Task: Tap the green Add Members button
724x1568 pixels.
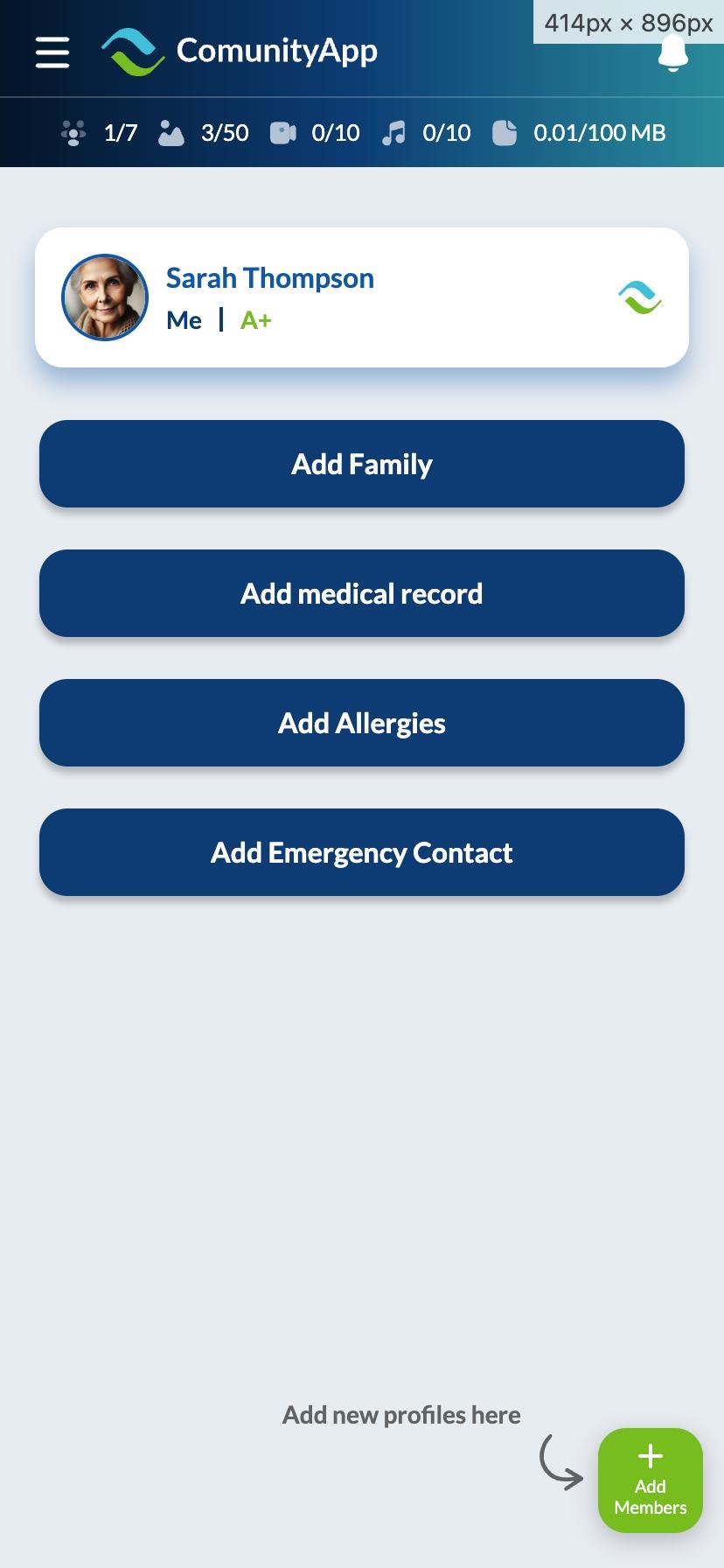Action: 651,1479
